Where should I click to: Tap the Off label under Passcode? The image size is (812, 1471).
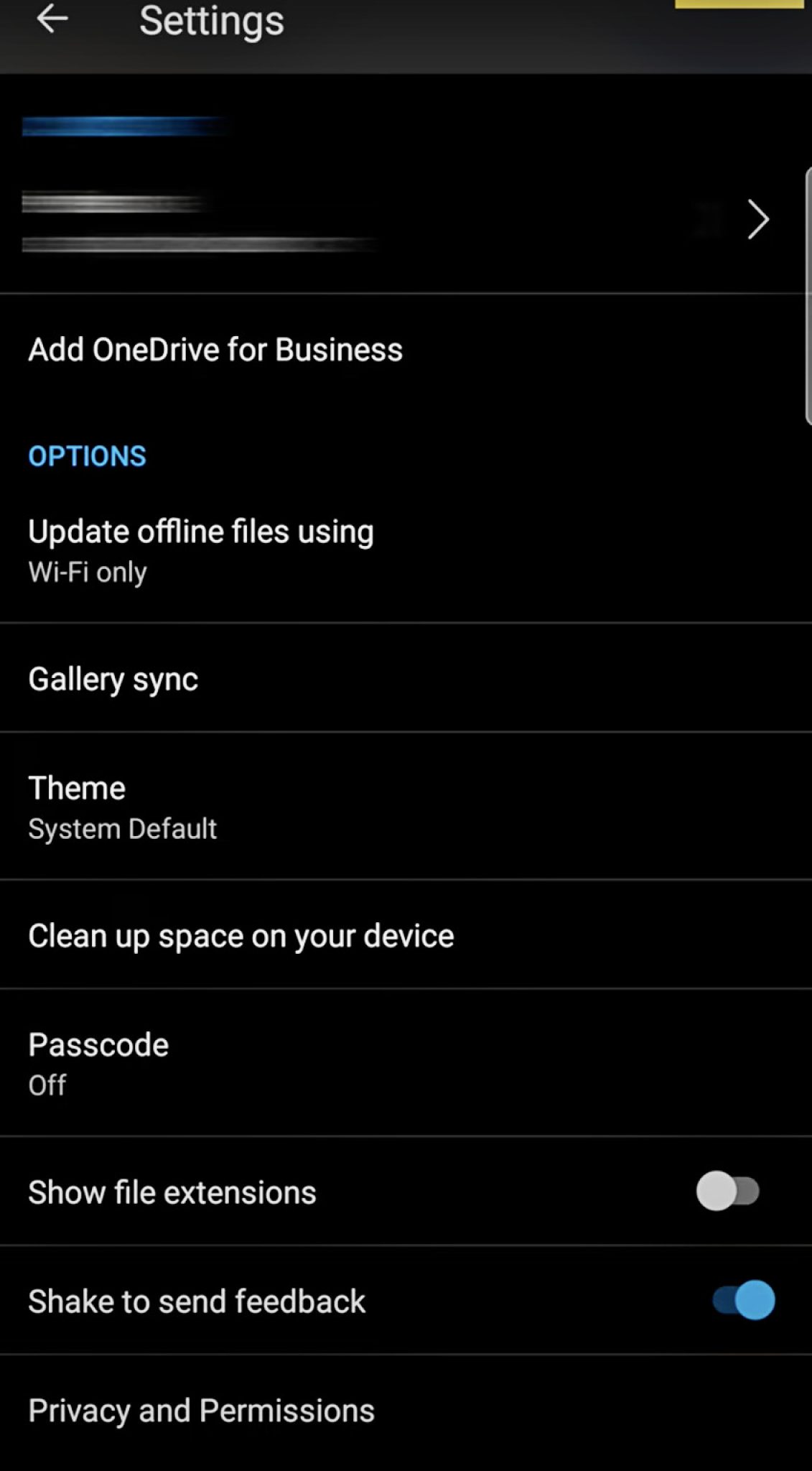pyautogui.click(x=46, y=1085)
